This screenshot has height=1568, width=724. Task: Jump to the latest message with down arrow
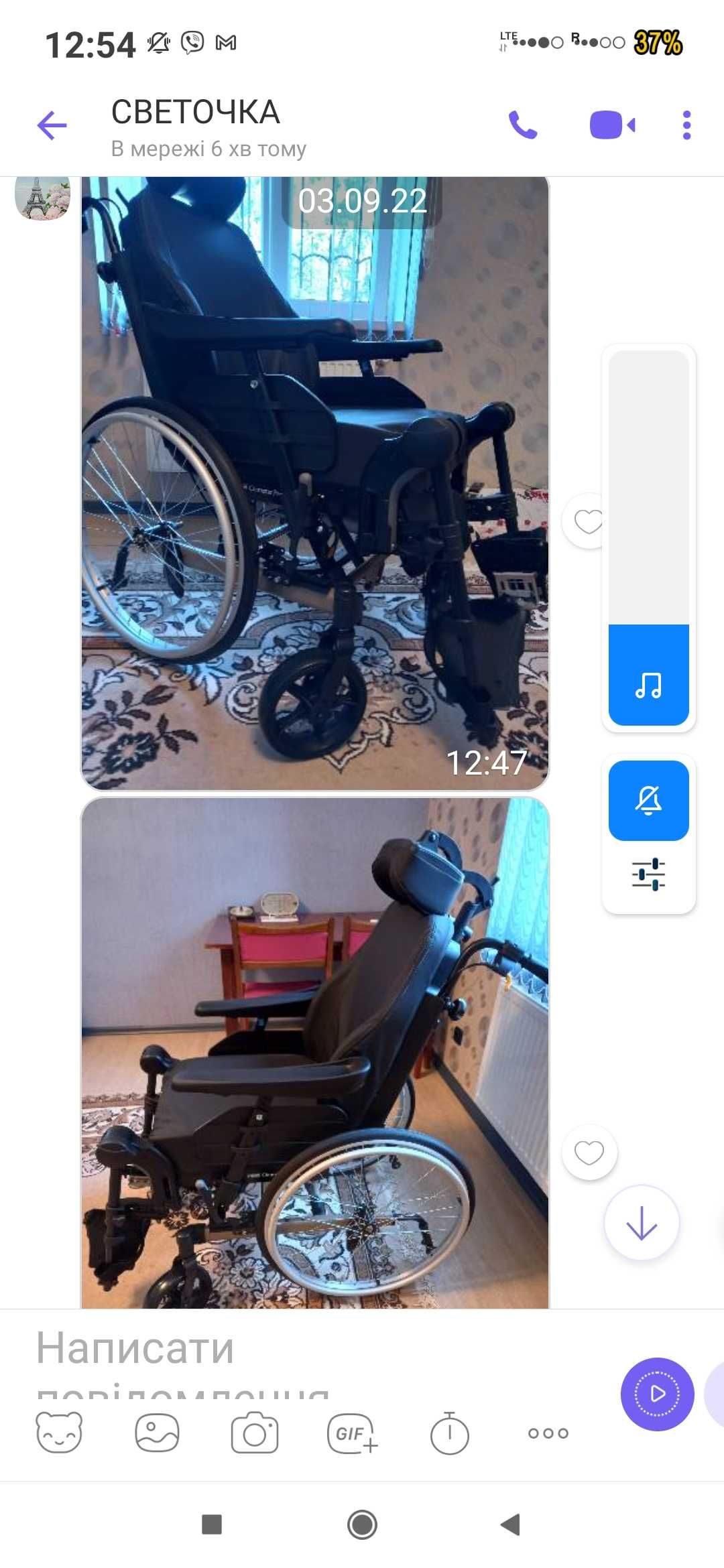coord(642,1223)
